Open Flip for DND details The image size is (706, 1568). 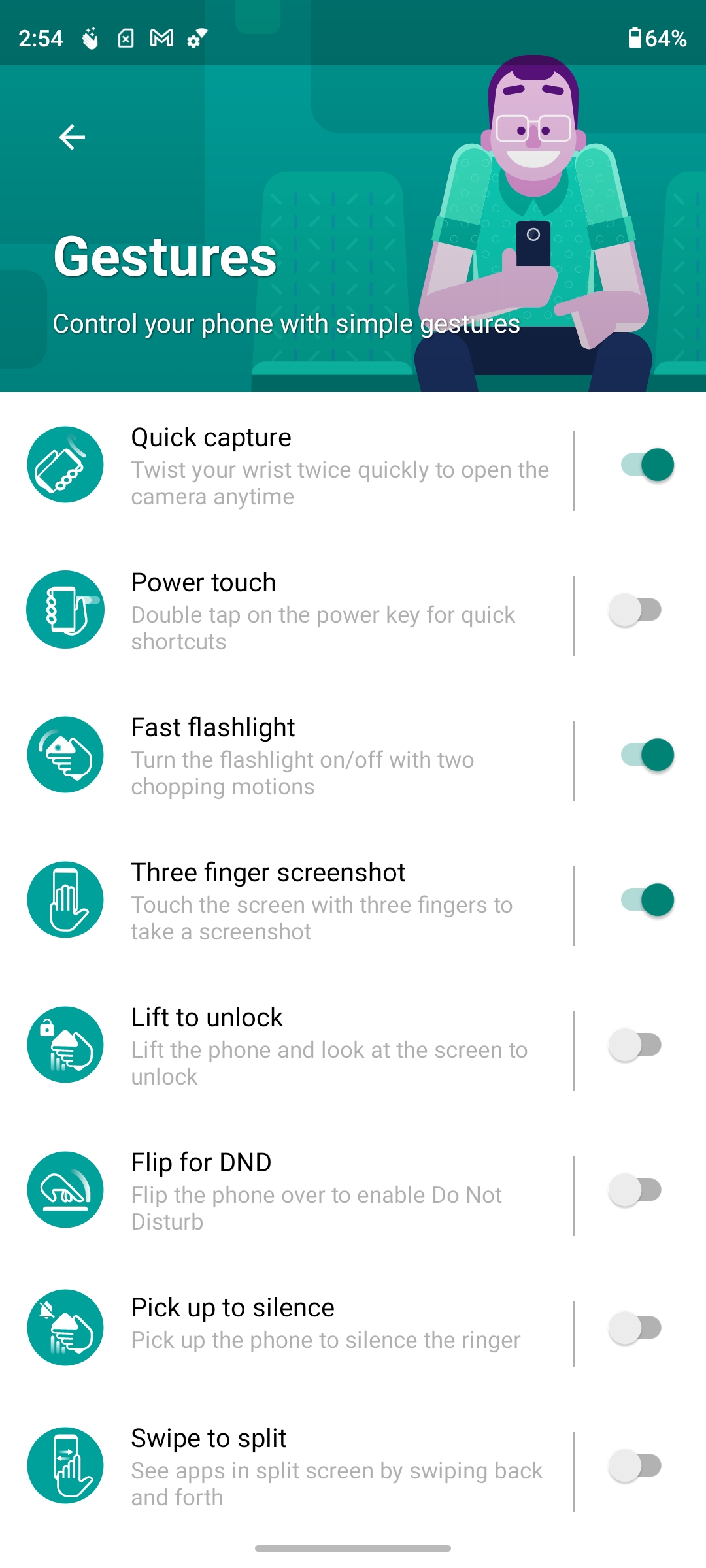[288, 1190]
